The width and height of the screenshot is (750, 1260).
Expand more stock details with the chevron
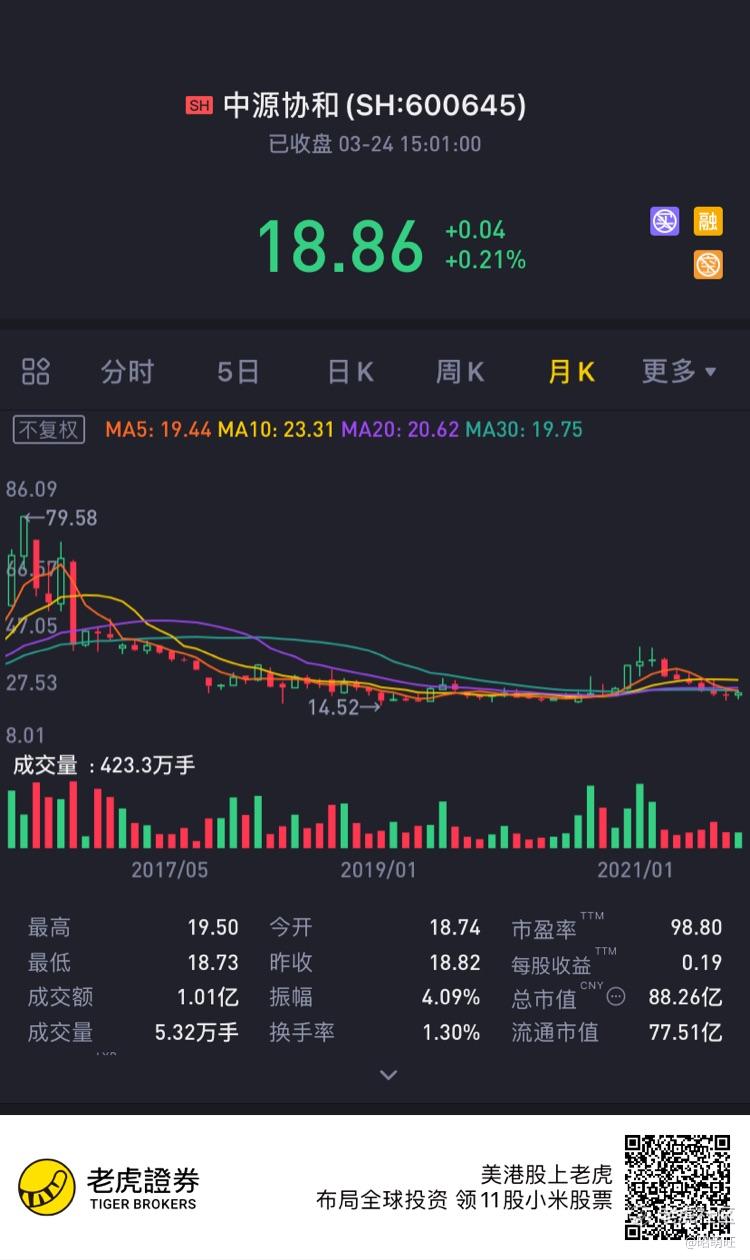tap(389, 1075)
